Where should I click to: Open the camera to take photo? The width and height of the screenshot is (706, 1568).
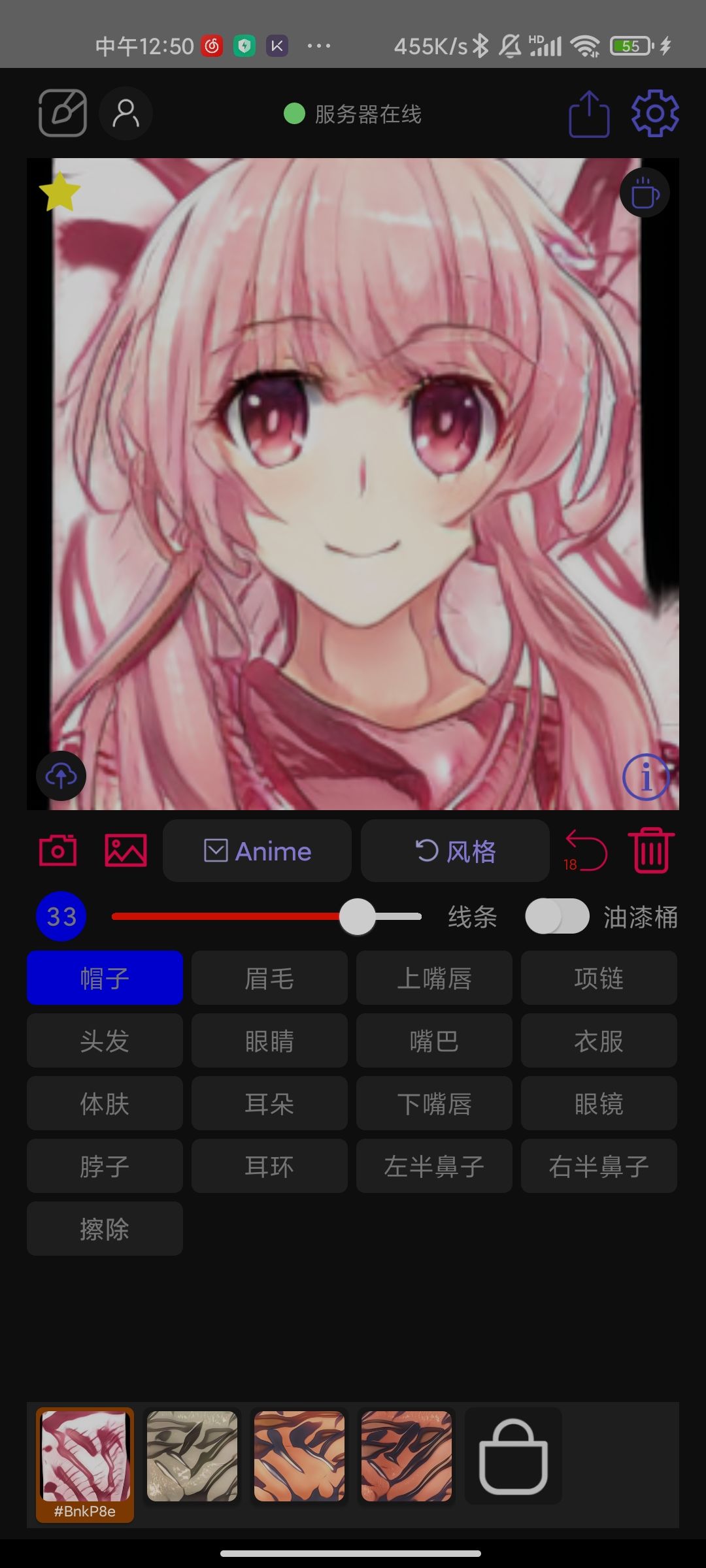pos(58,851)
